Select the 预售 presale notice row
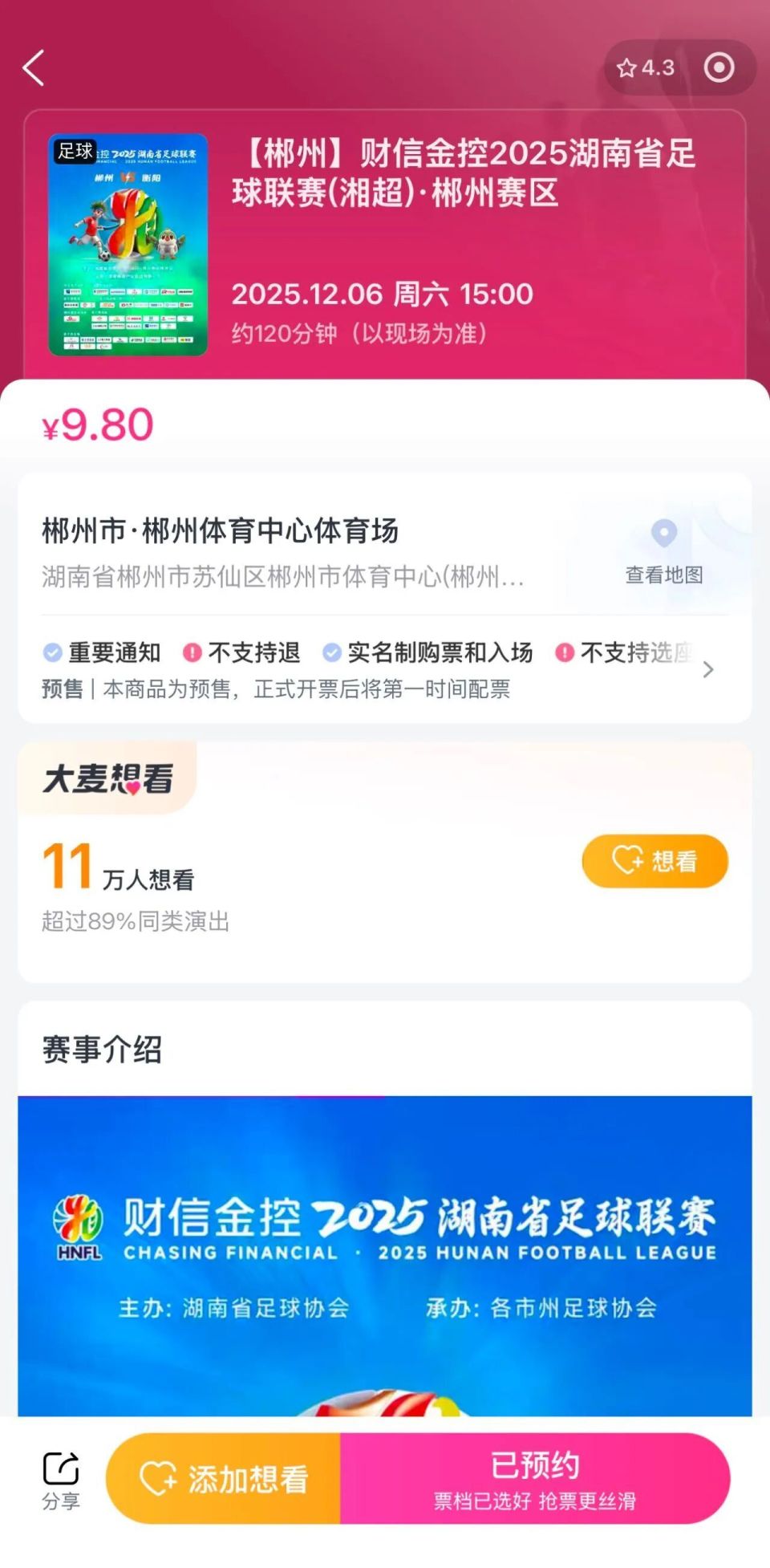770x1568 pixels. pos(277,688)
